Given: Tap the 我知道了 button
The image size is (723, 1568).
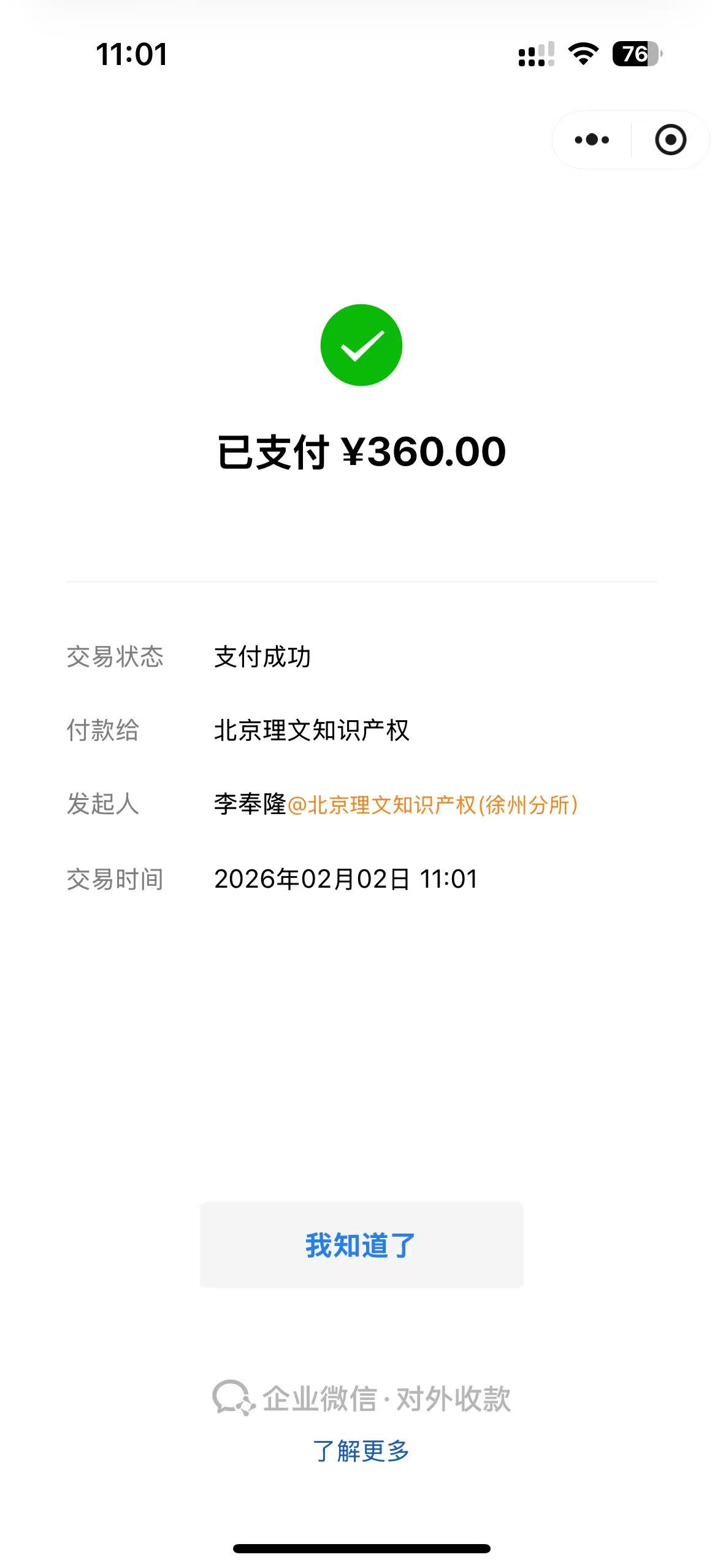Looking at the screenshot, I should 361,1245.
